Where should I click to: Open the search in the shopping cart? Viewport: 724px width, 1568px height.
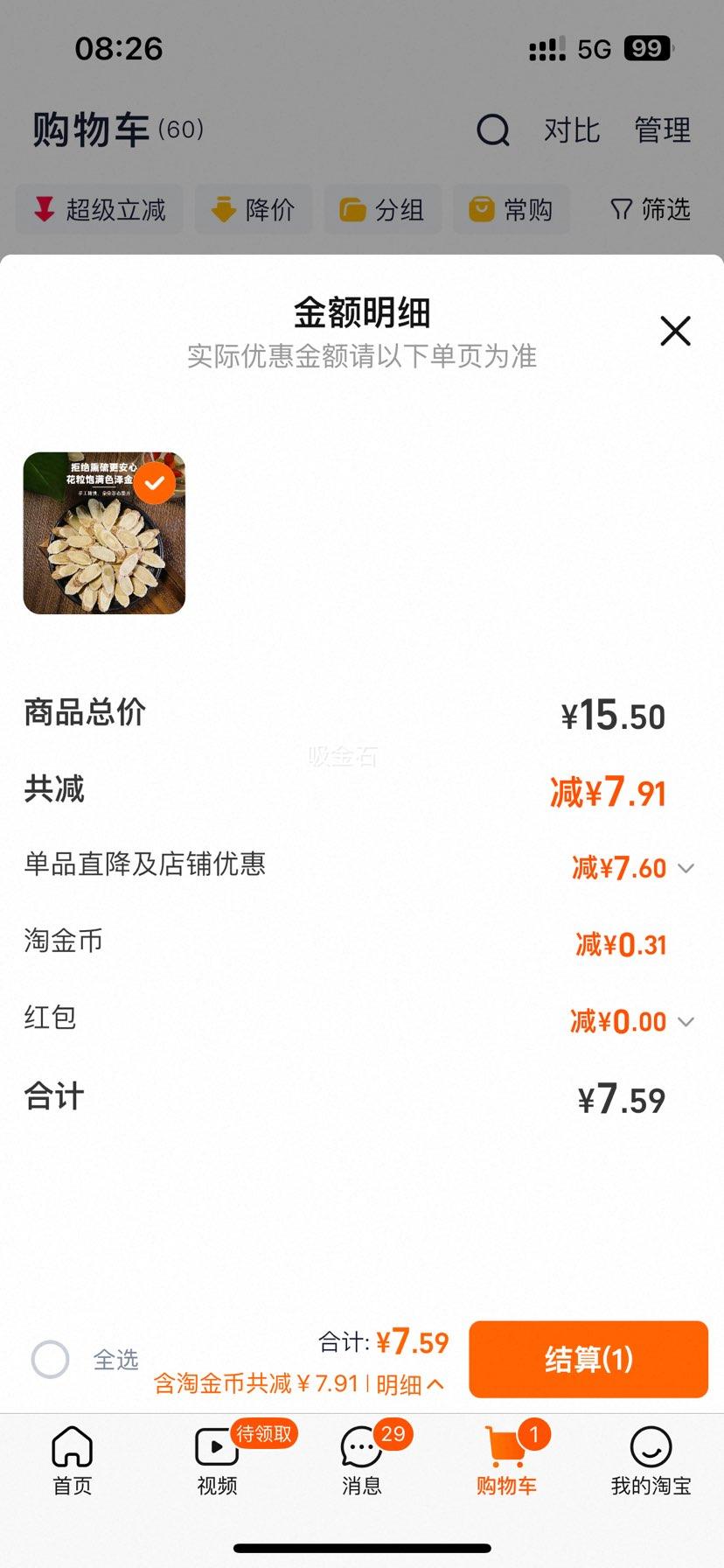[494, 130]
